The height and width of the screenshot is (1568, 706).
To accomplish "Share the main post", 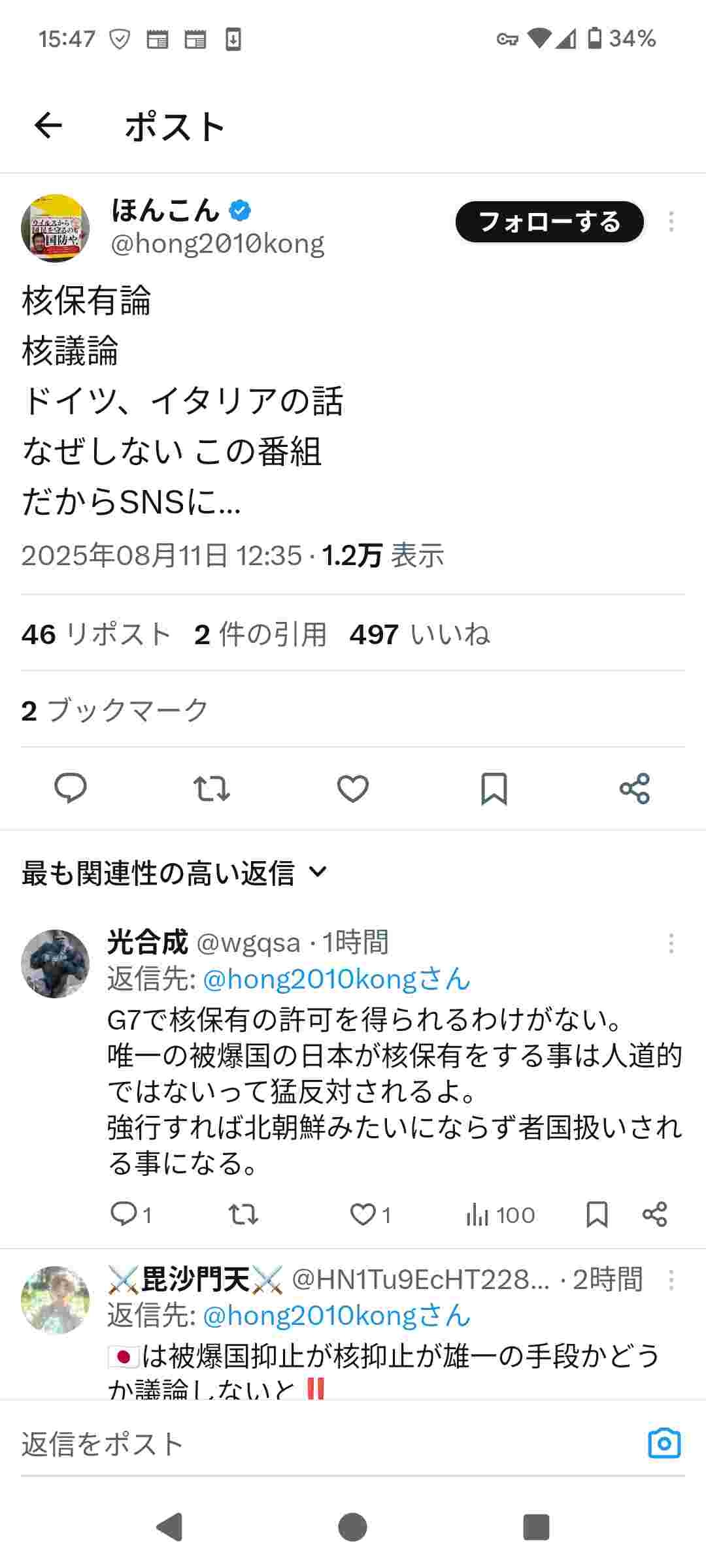I will [x=635, y=788].
